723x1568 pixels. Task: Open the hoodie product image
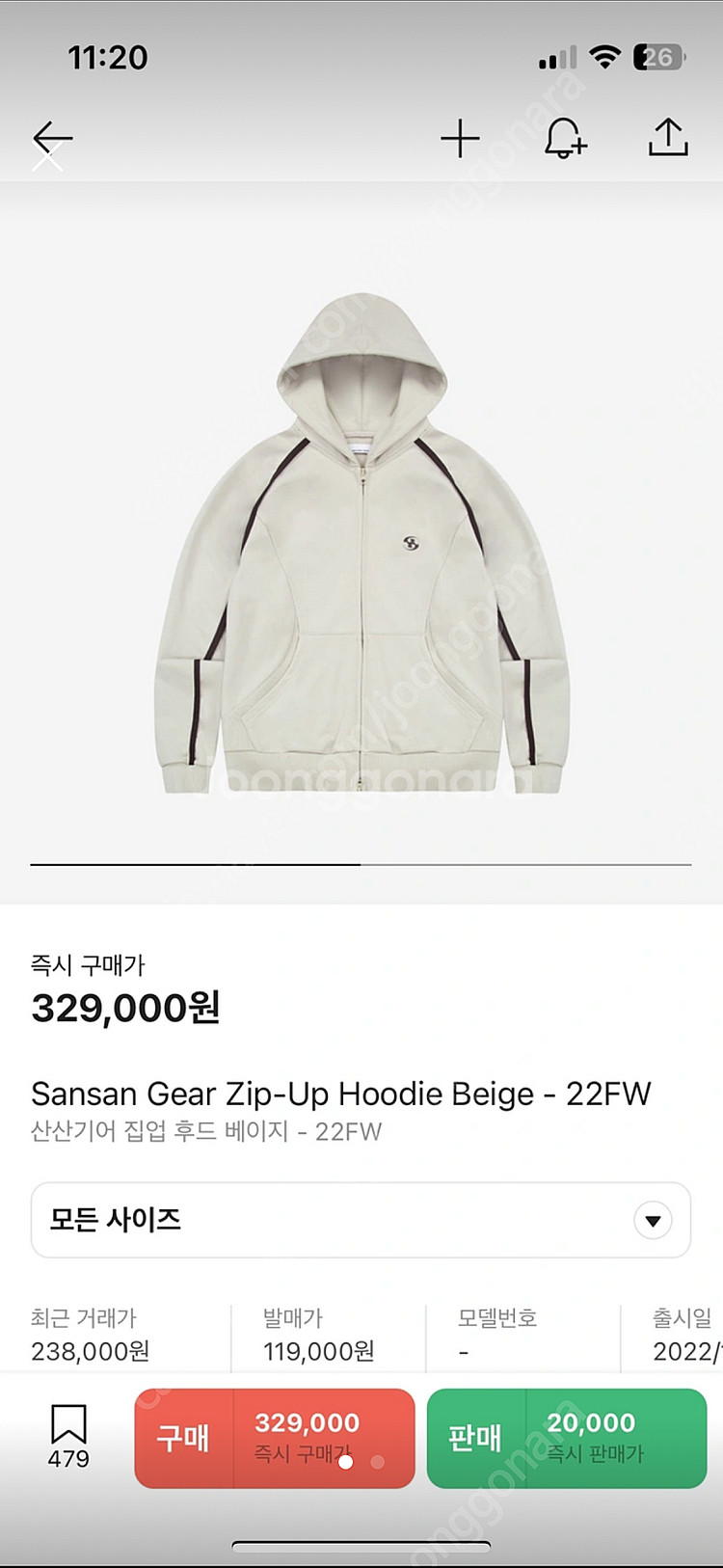pyautogui.click(x=361, y=545)
